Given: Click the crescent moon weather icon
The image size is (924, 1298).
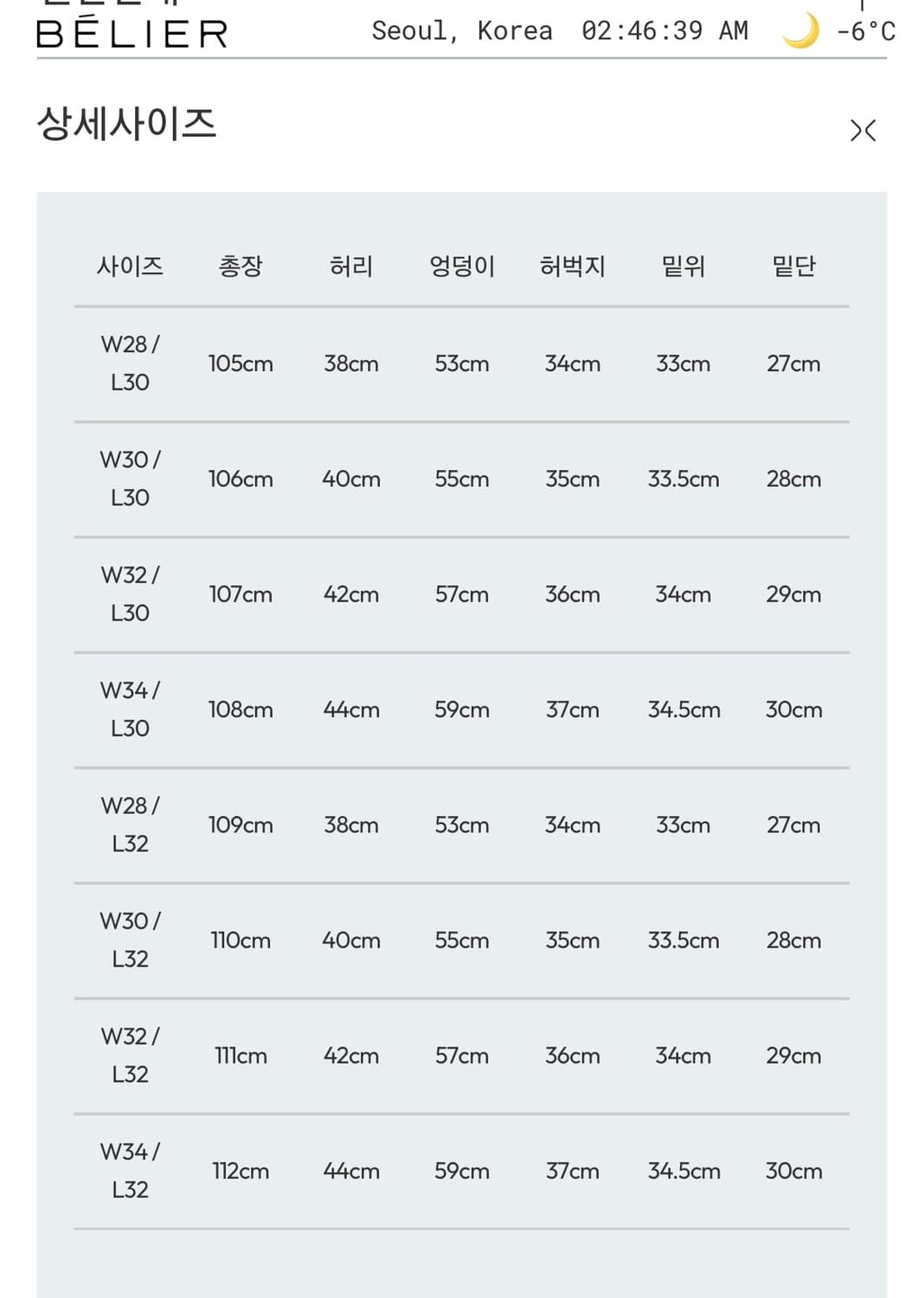Looking at the screenshot, I should point(800,29).
